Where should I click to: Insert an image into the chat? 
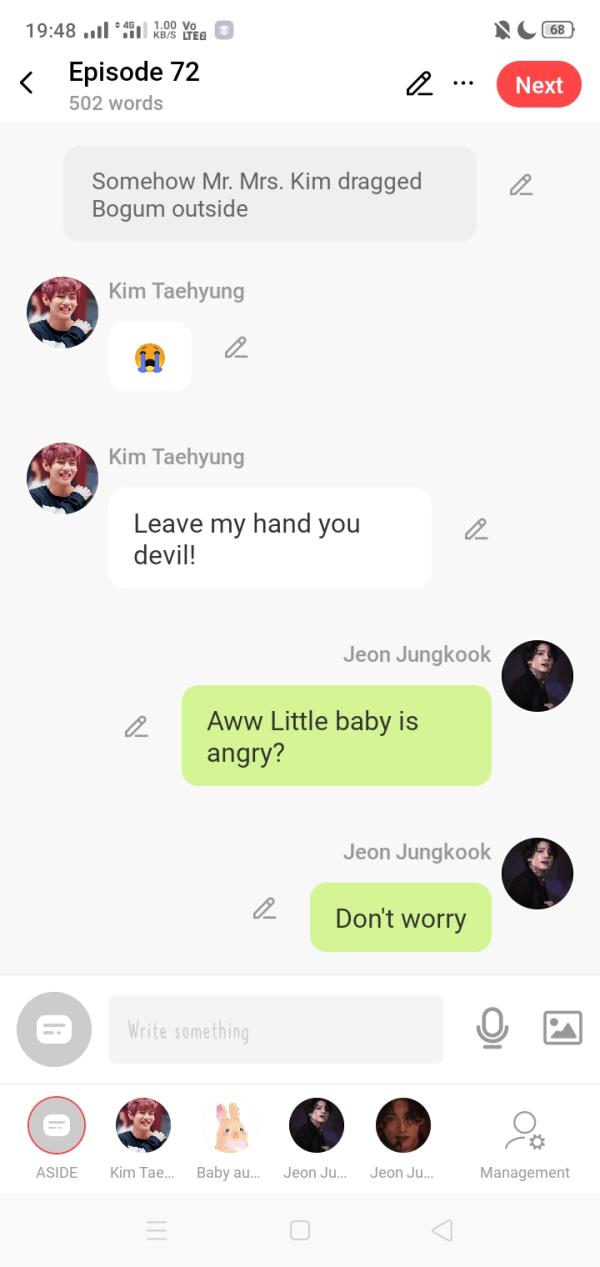click(562, 1028)
